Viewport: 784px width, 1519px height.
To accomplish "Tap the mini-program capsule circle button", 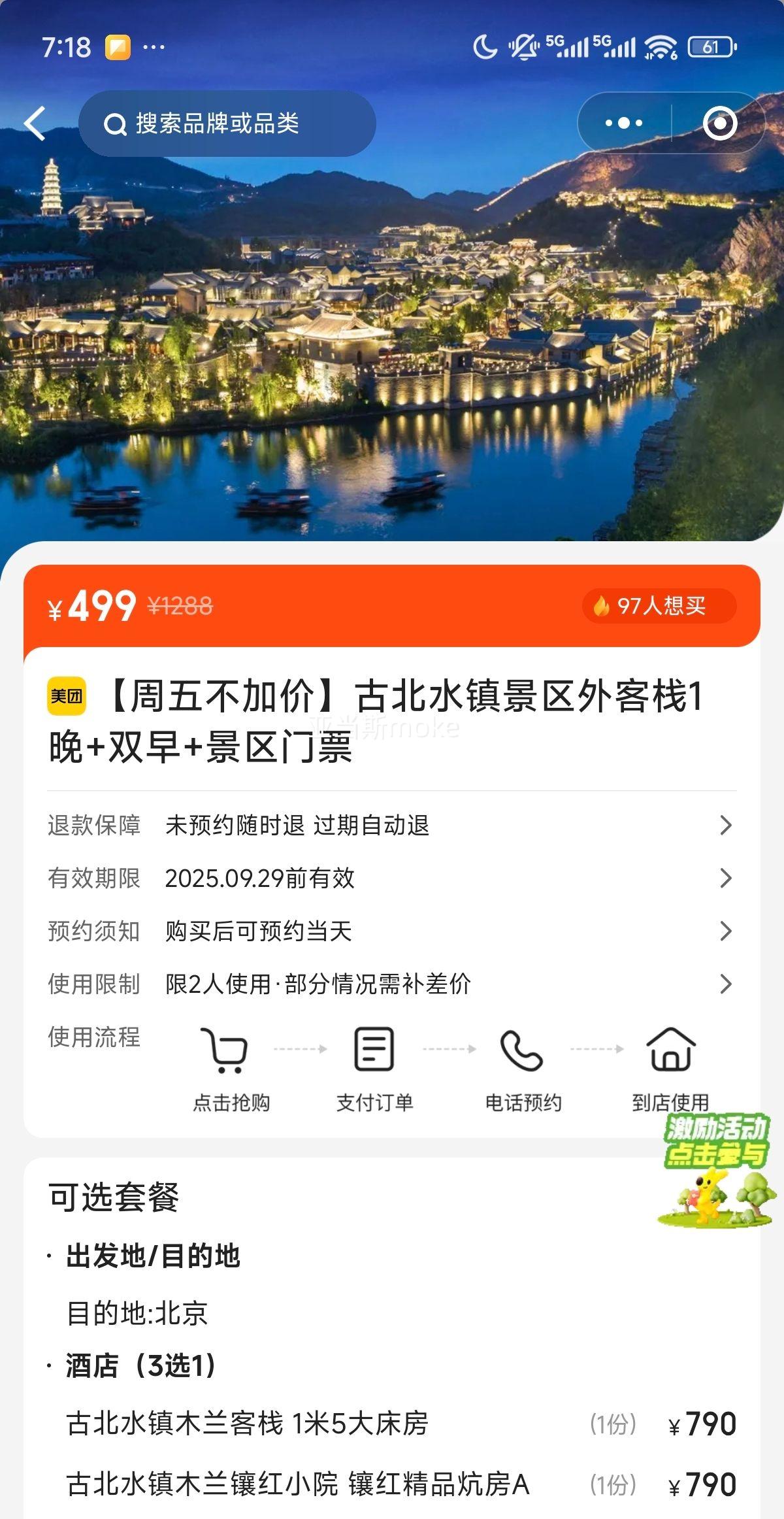I will coord(720,122).
